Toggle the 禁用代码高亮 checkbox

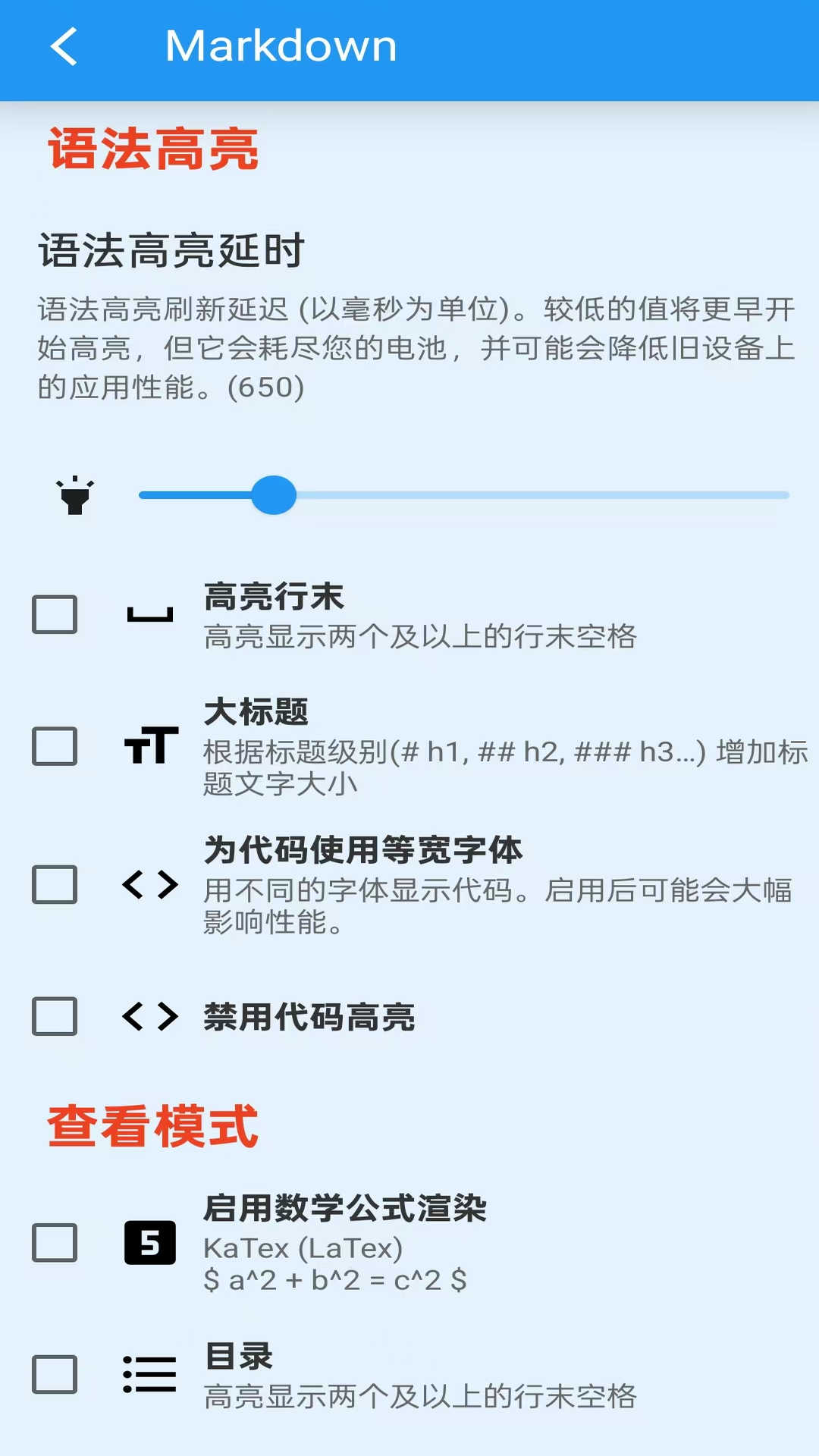pos(54,1018)
